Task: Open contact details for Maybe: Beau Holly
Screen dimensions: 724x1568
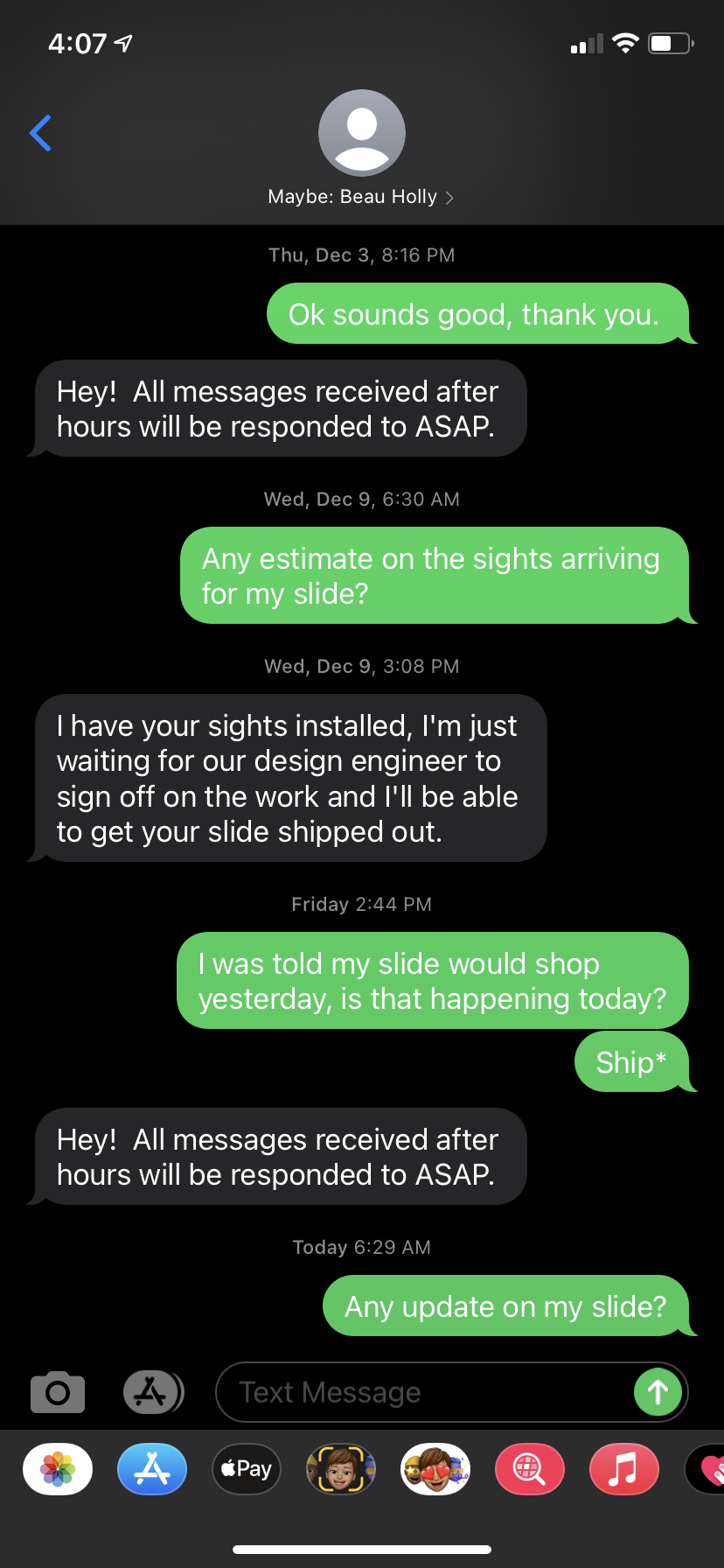Action: [x=361, y=149]
